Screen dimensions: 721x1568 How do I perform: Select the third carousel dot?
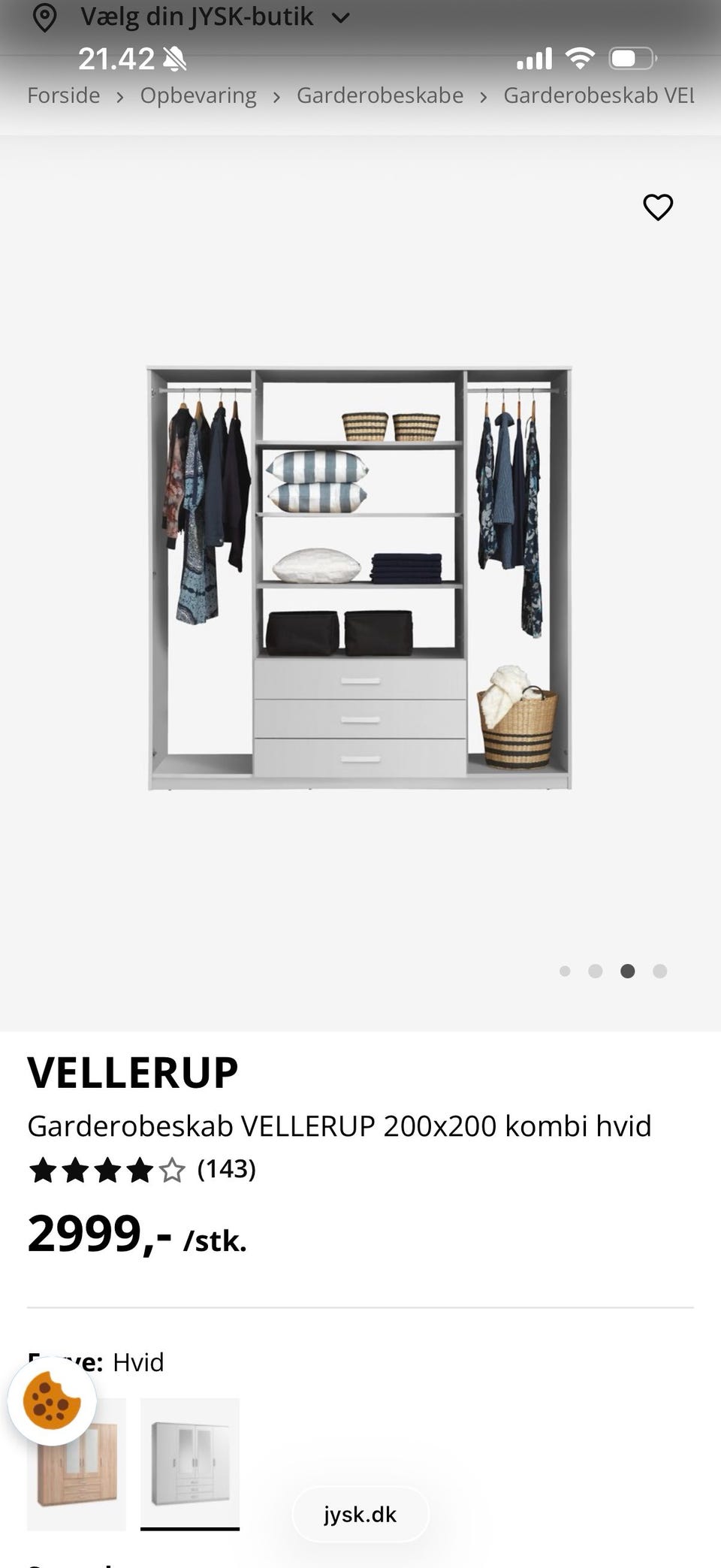coord(628,971)
